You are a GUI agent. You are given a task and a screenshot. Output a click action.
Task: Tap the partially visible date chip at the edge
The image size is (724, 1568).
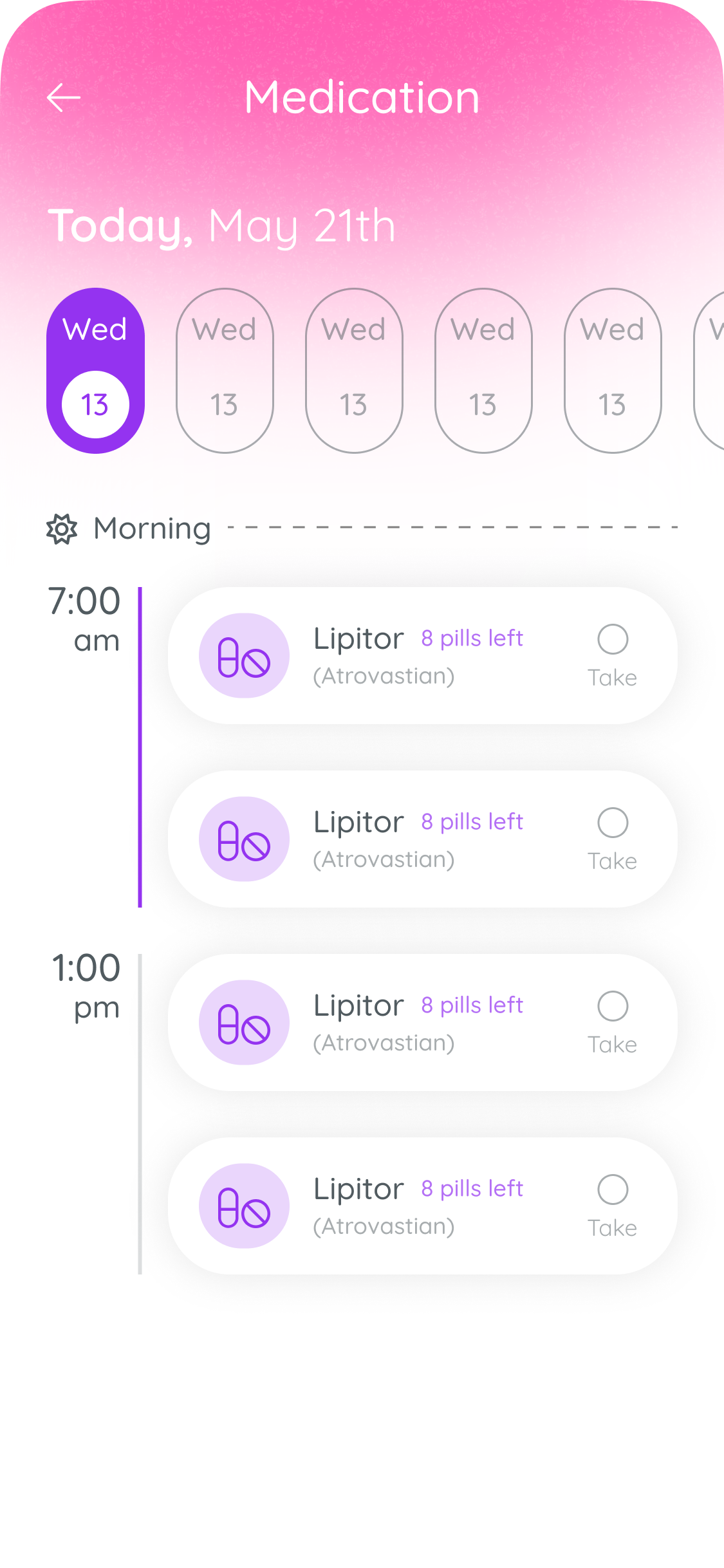click(x=709, y=371)
